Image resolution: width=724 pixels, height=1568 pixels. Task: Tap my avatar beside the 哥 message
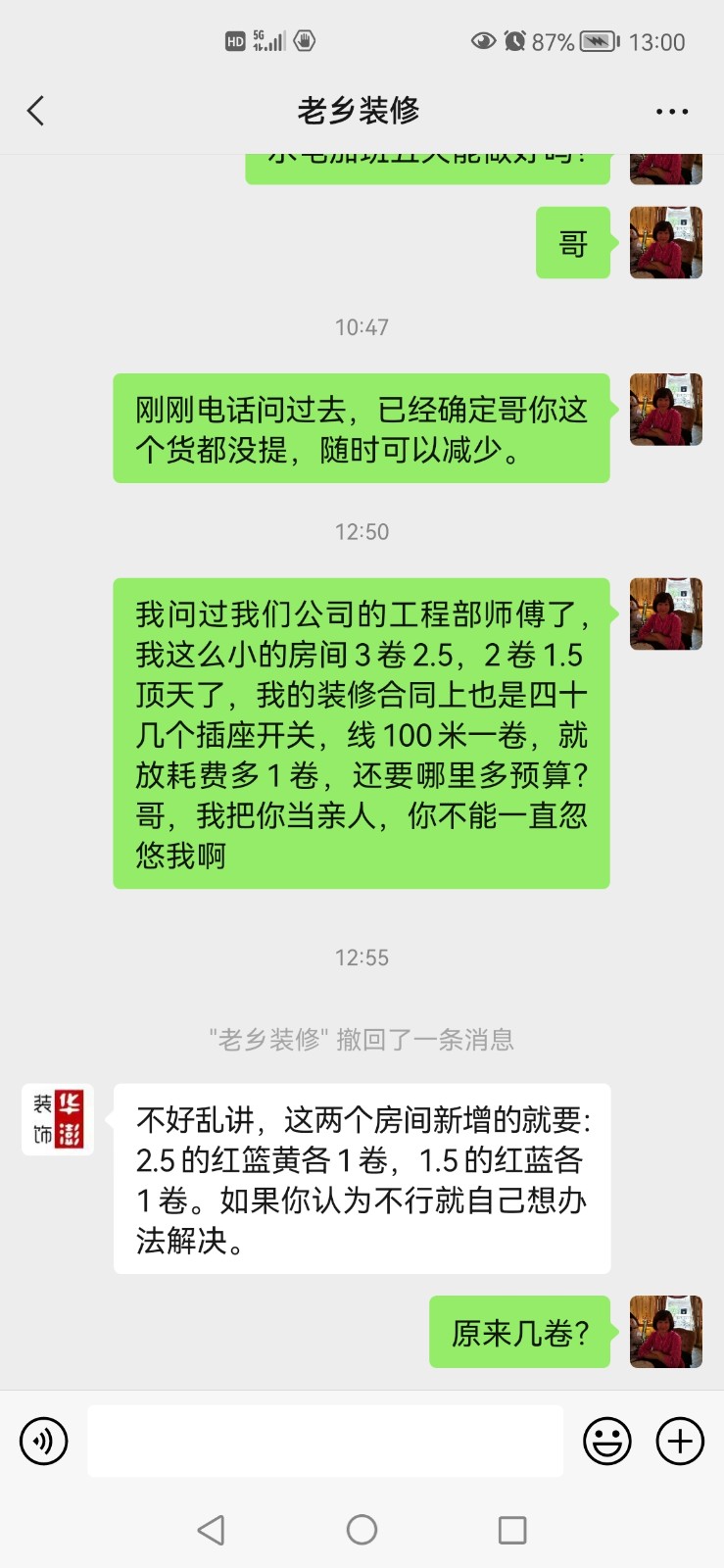click(665, 243)
